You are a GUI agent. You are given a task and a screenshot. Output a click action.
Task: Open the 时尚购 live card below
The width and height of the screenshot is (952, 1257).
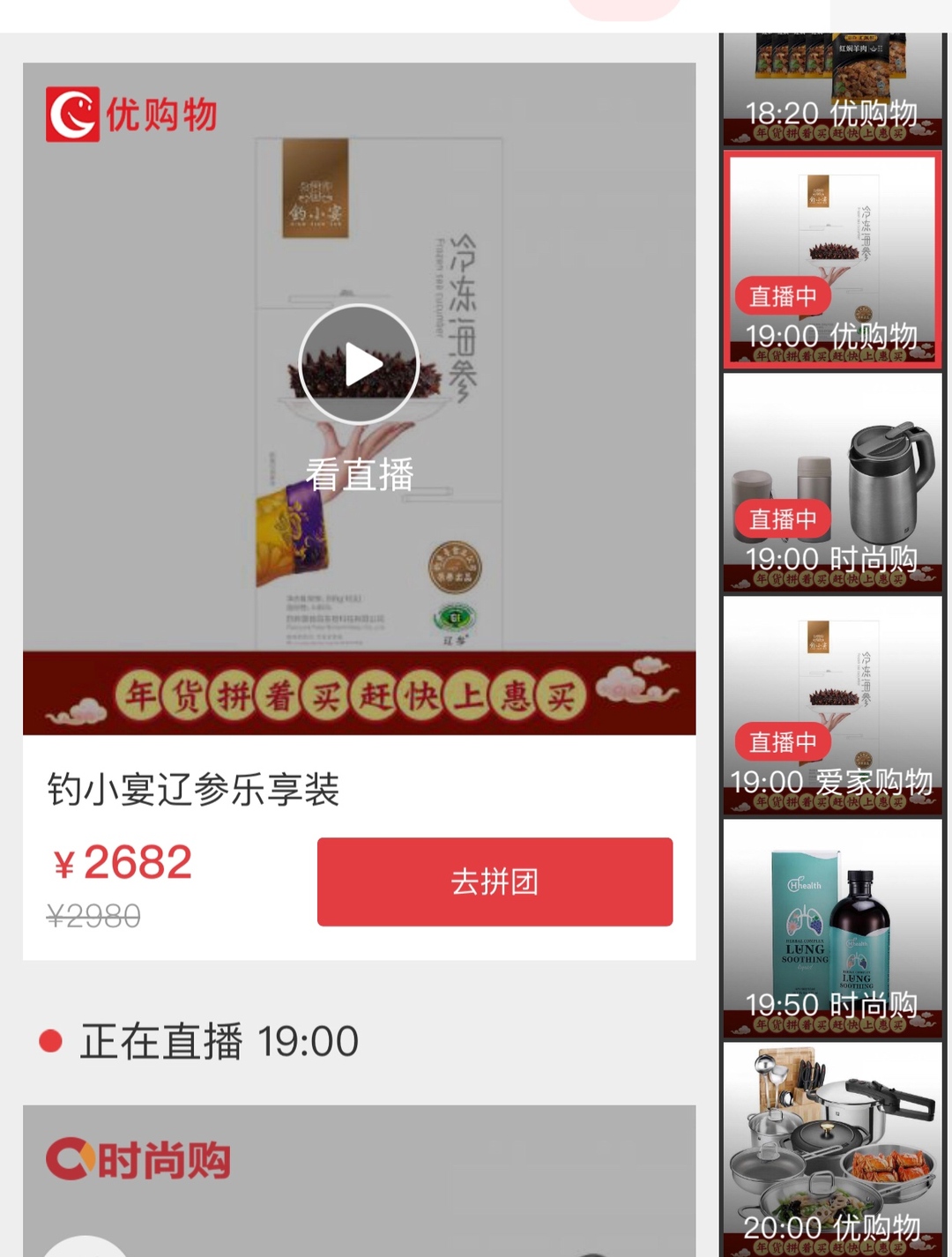click(x=359, y=1181)
